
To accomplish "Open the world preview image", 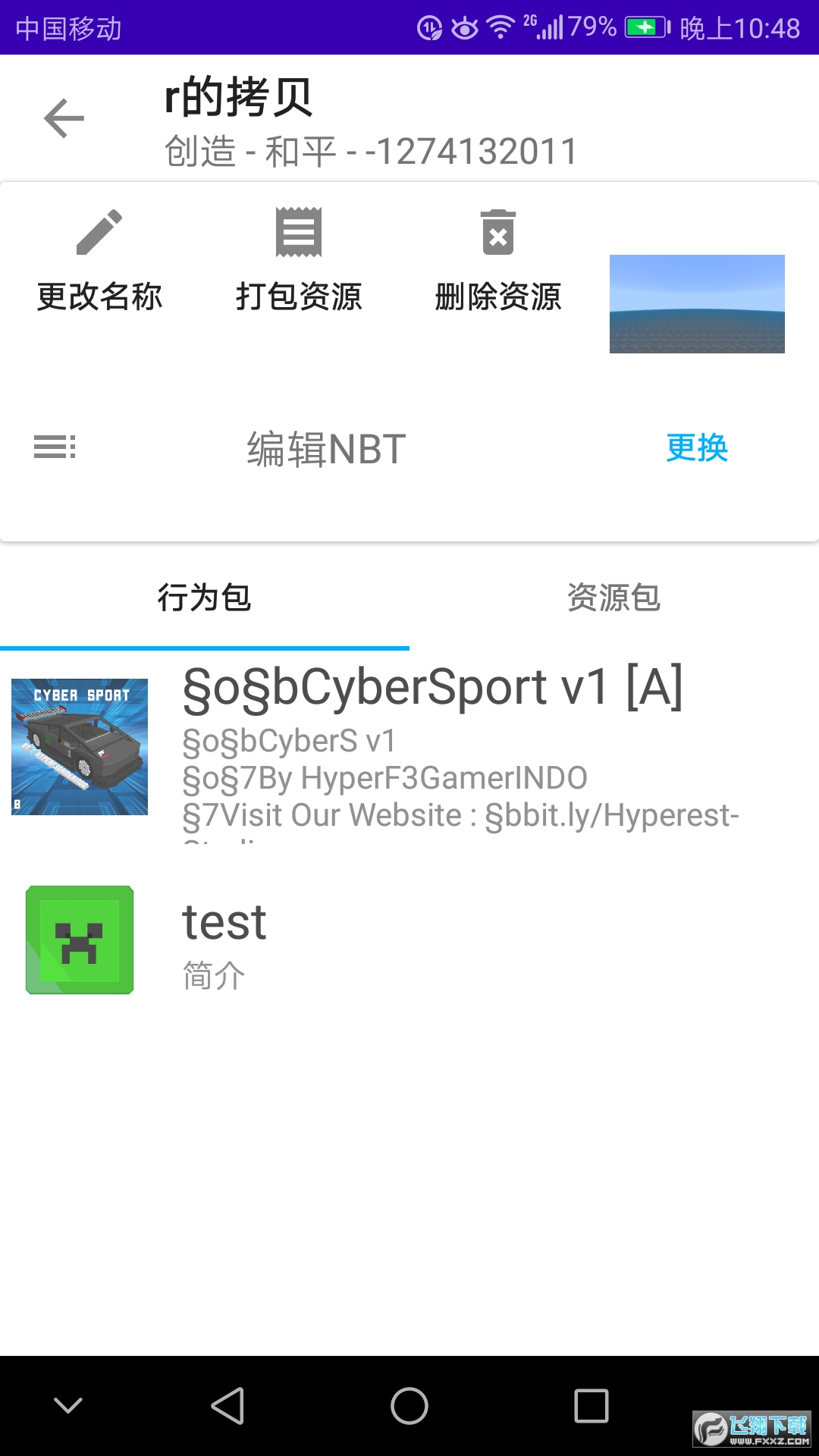I will pos(697,304).
